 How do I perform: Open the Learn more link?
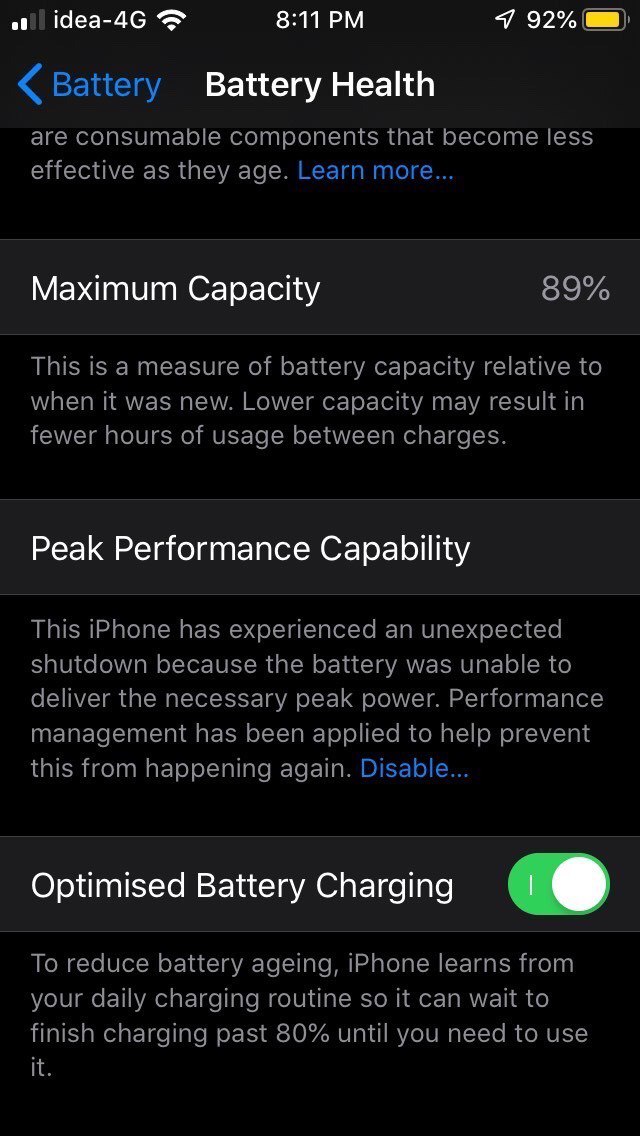click(375, 170)
